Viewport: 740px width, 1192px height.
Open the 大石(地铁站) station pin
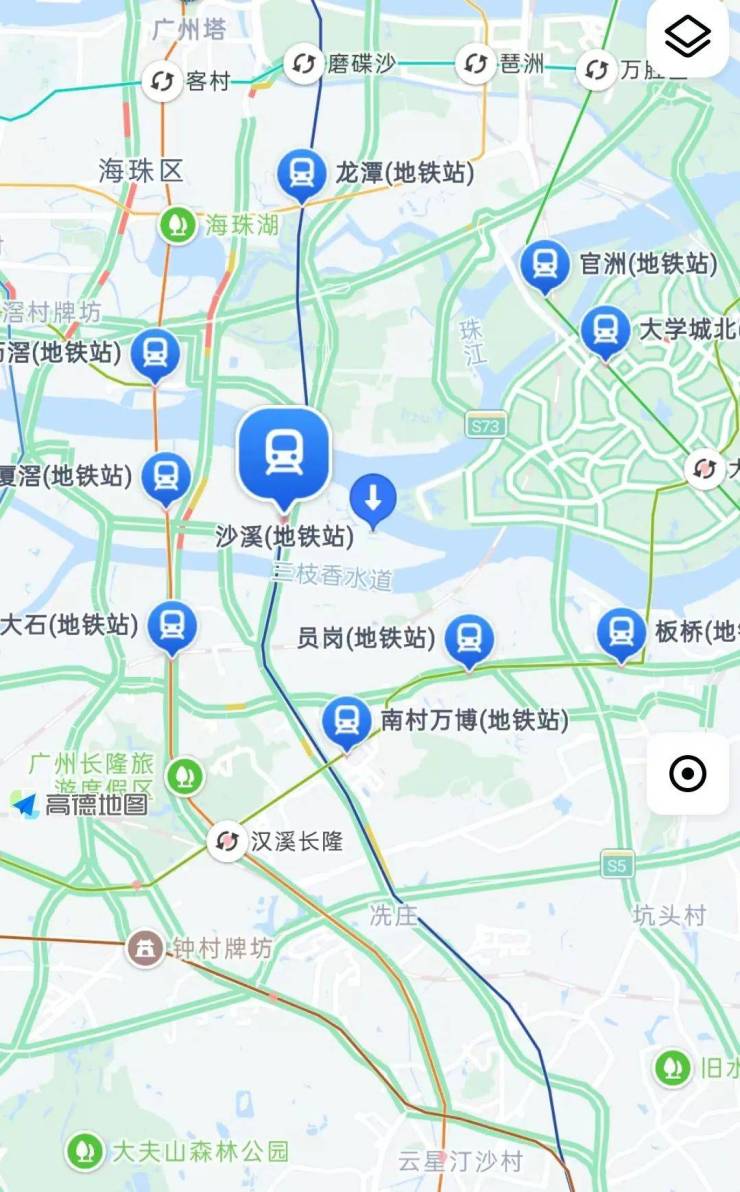coord(172,627)
